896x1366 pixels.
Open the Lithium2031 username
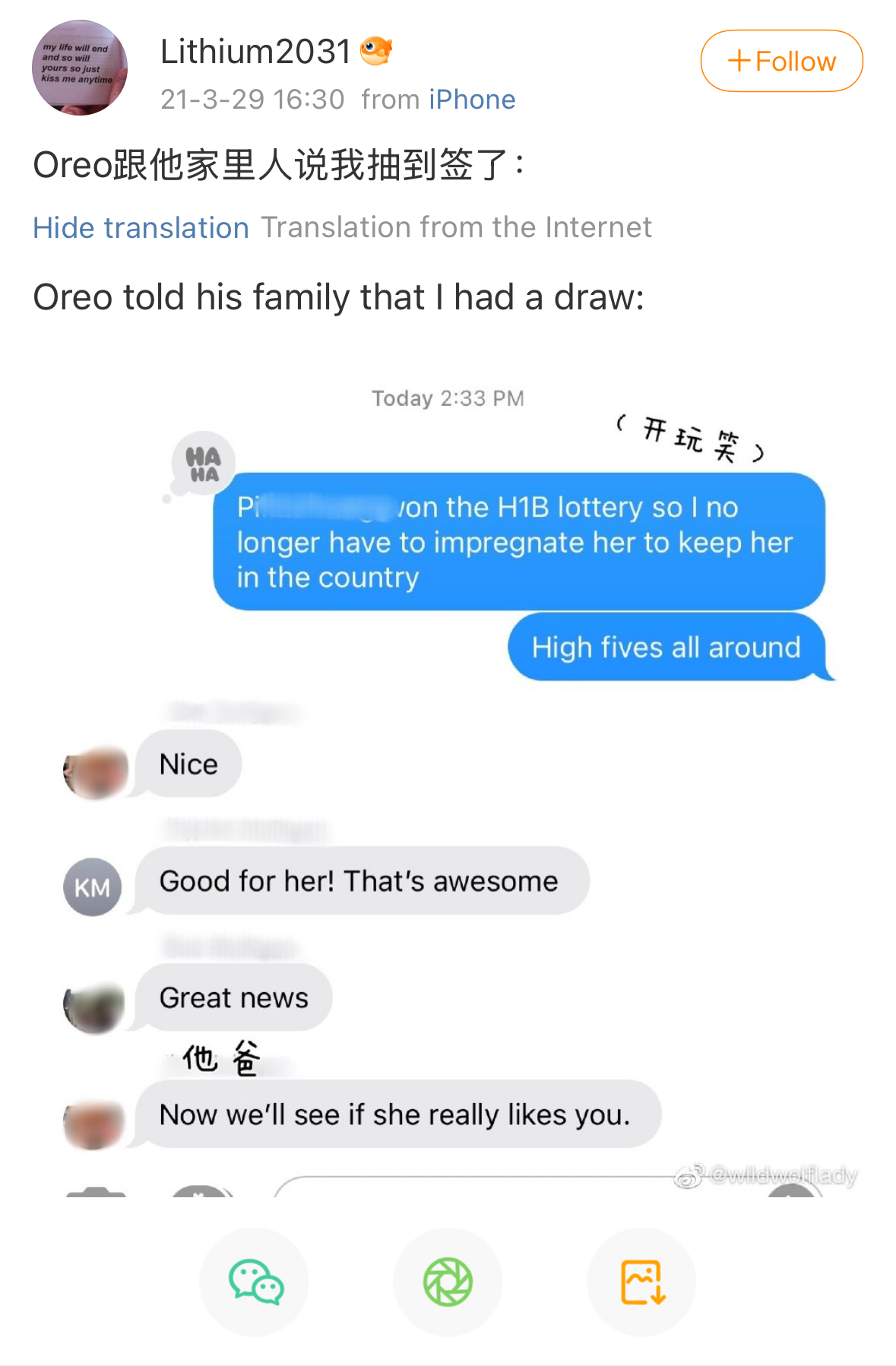click(255, 52)
